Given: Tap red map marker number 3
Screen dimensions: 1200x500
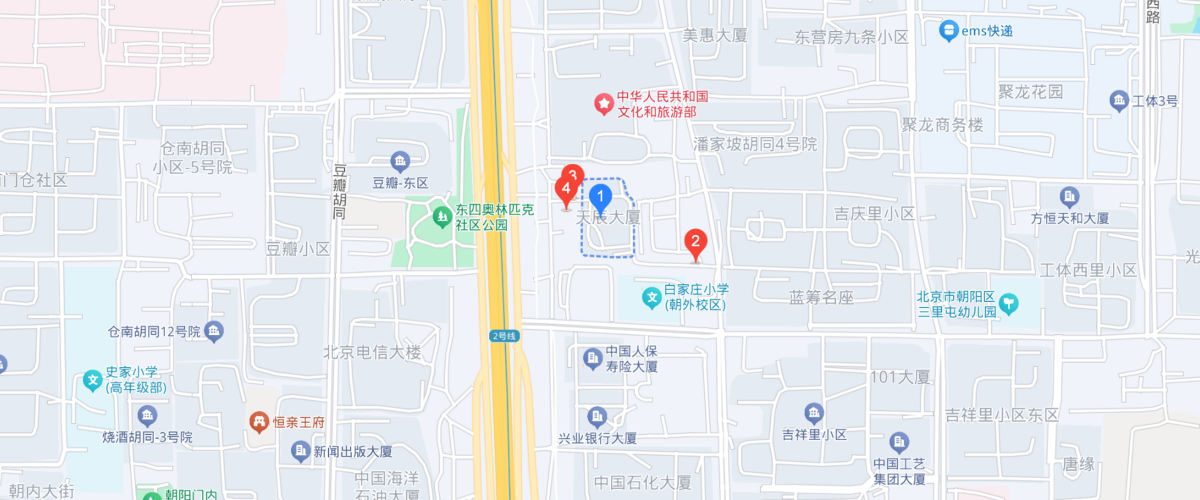Looking at the screenshot, I should [573, 173].
